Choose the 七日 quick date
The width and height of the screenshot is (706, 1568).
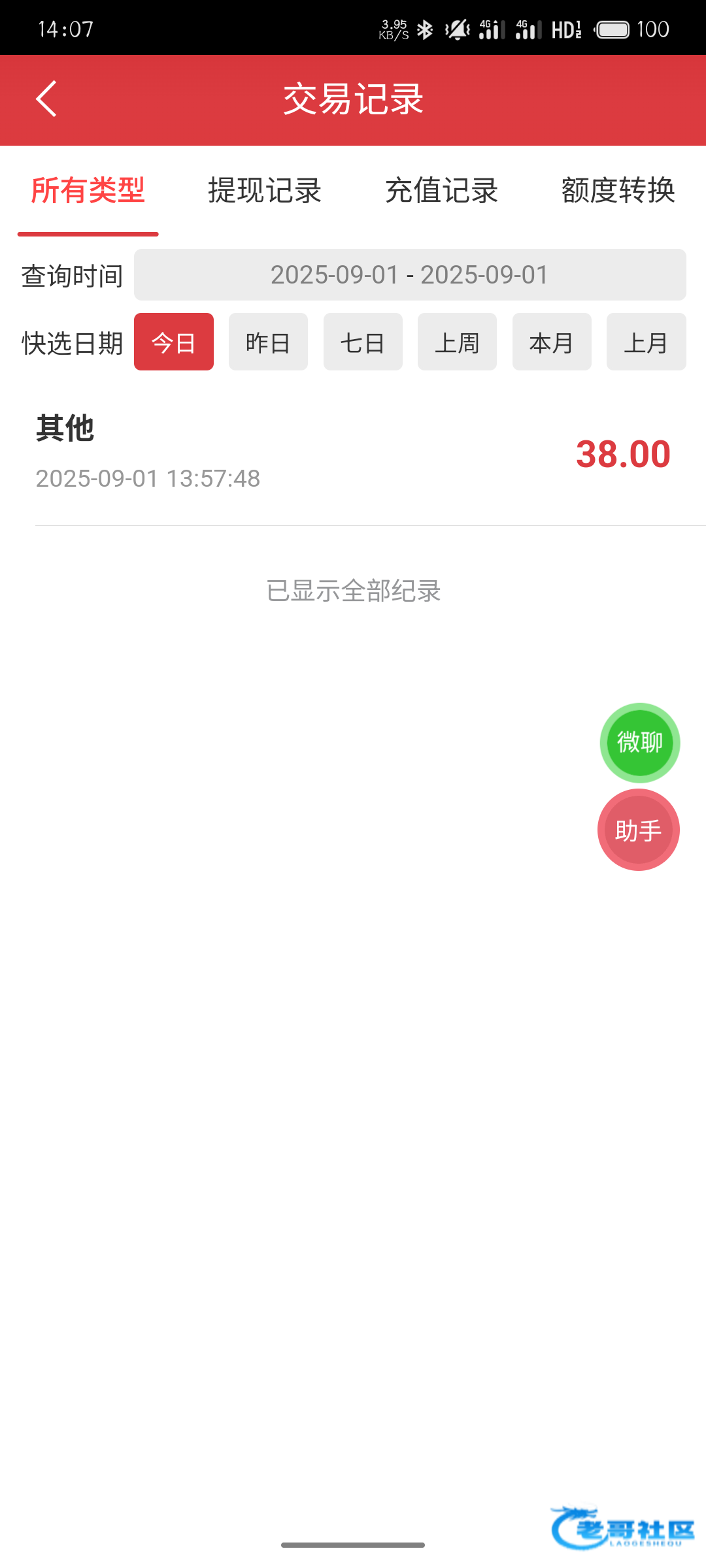(x=363, y=342)
